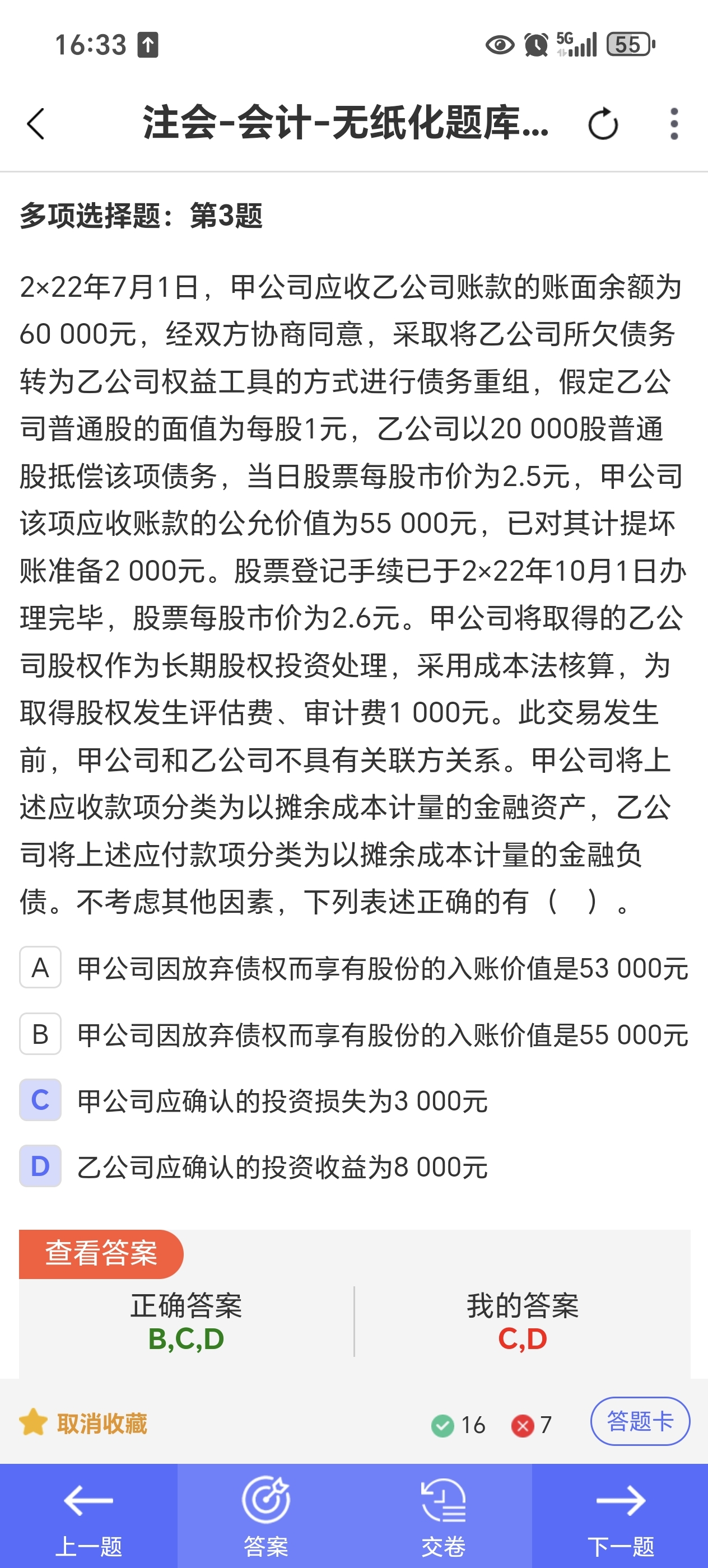Open the 答题卡 answer sheet
The height and width of the screenshot is (1568, 708).
pos(640,1421)
